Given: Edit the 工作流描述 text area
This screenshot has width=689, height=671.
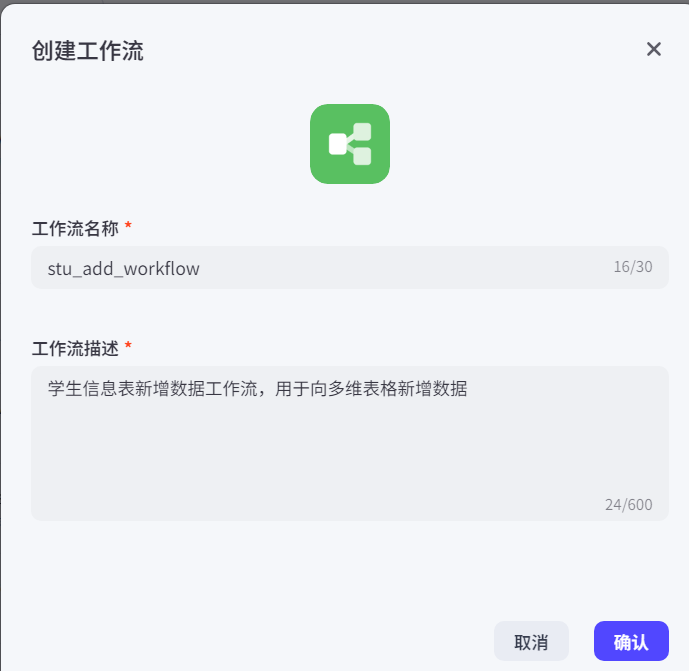Looking at the screenshot, I should tap(349, 442).
